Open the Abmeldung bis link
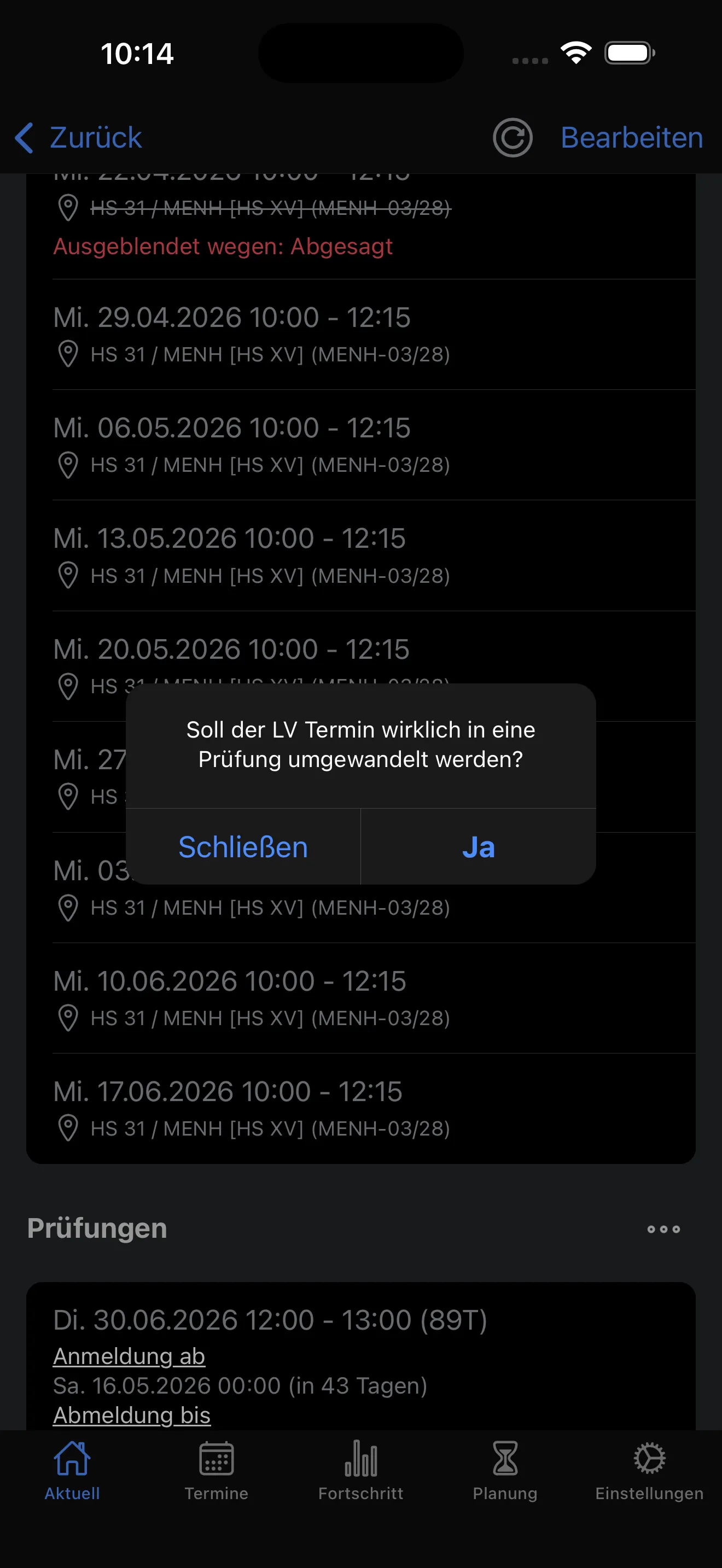Image resolution: width=722 pixels, height=1568 pixels. tap(132, 1414)
